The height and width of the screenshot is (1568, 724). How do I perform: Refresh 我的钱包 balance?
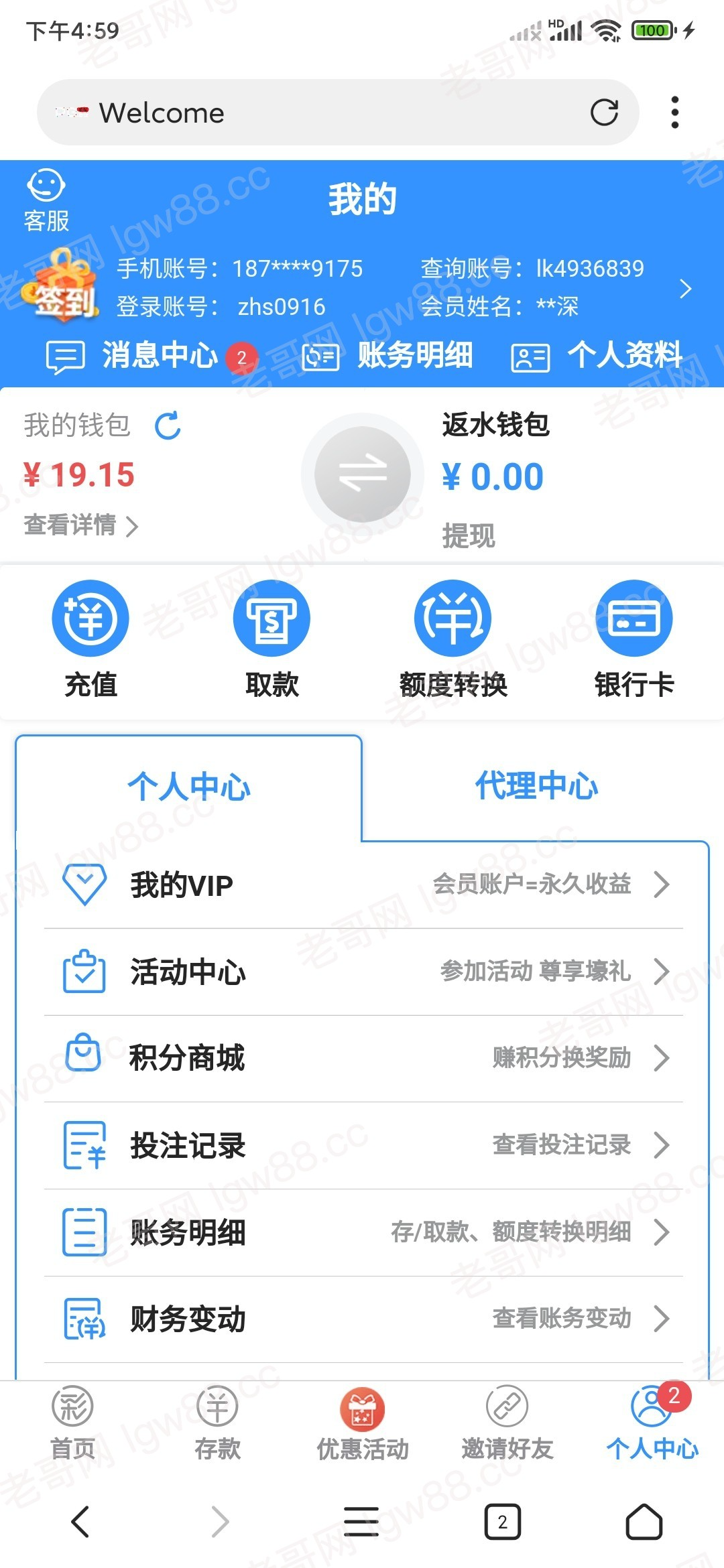coord(168,426)
